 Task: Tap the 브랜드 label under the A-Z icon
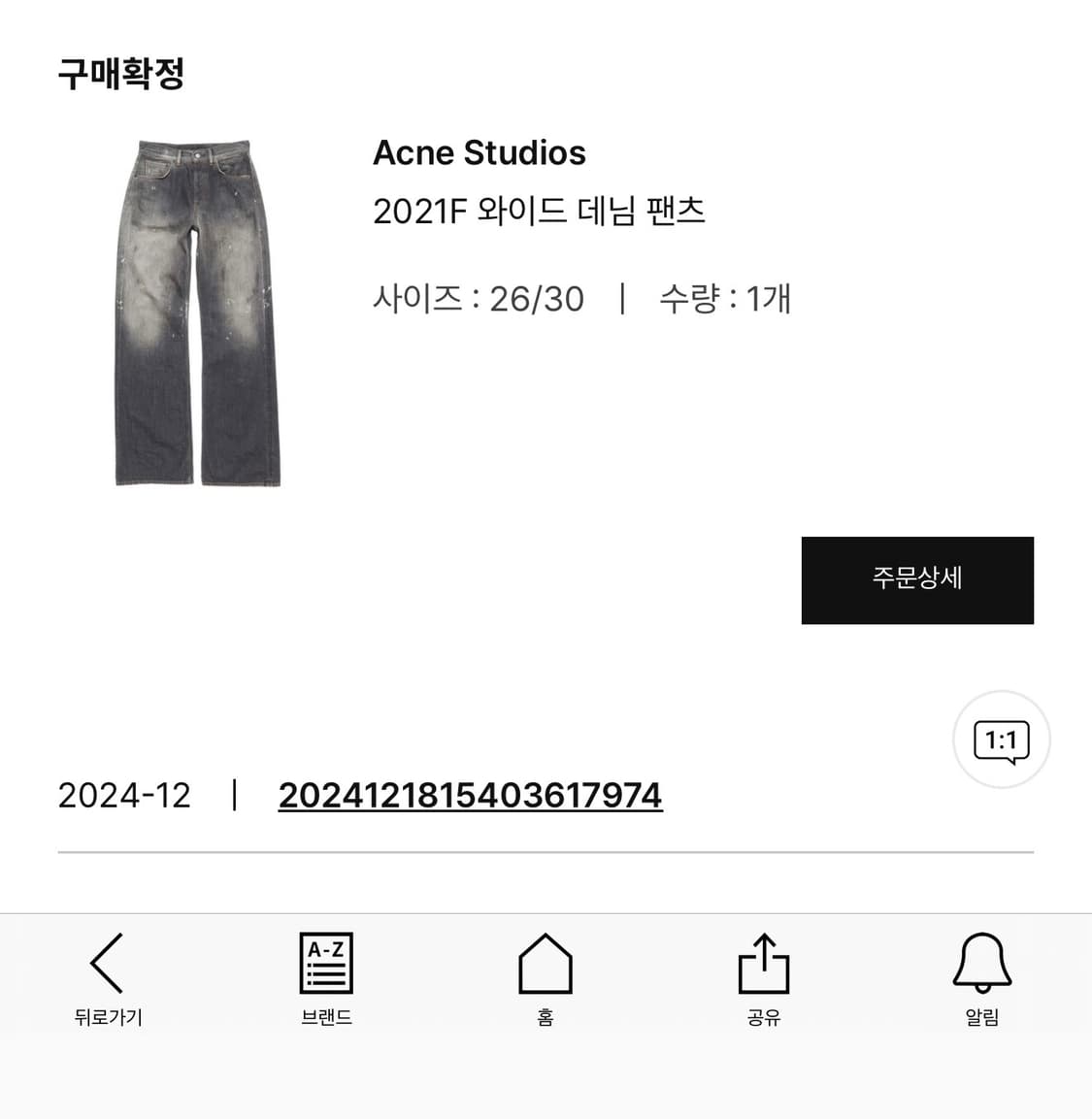tap(325, 1017)
